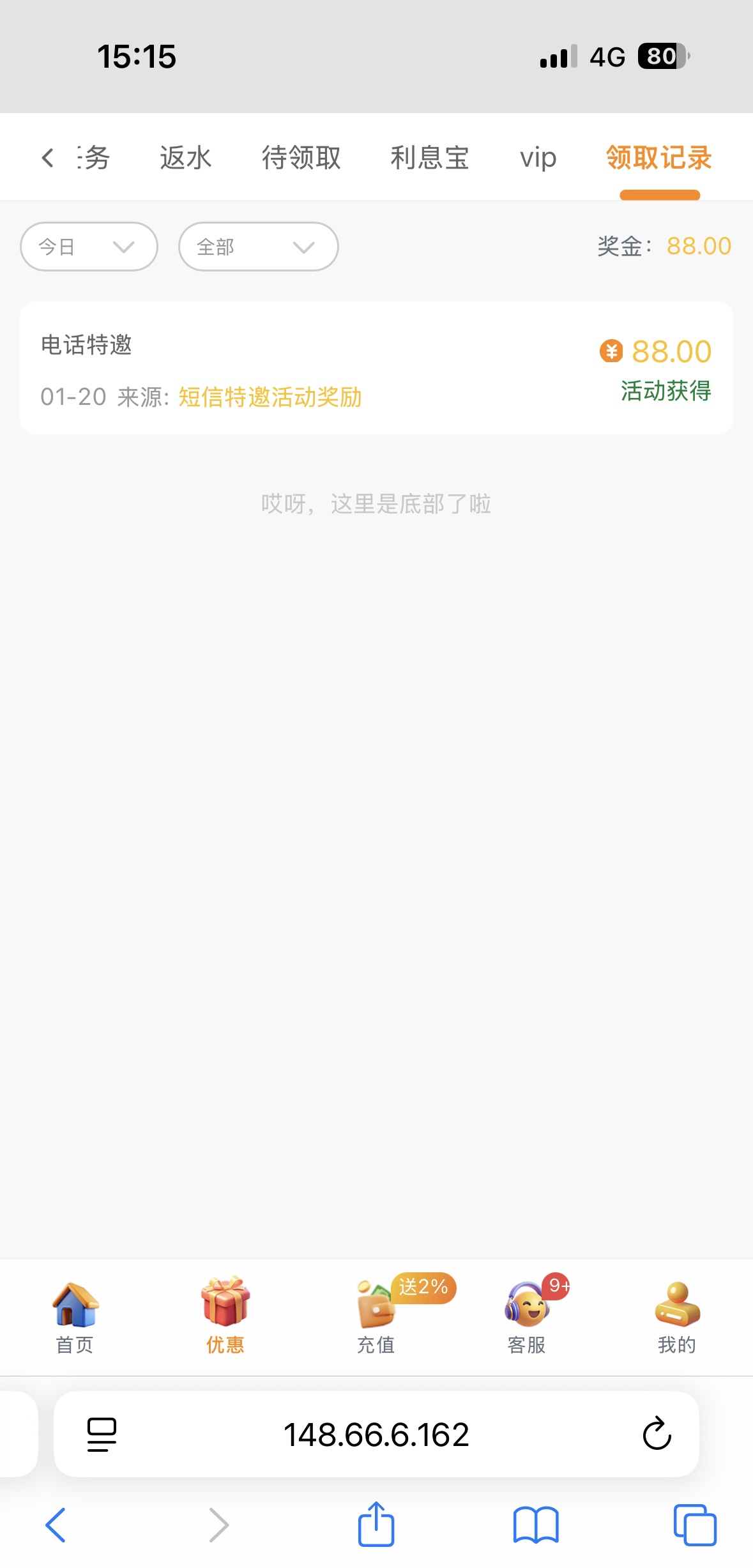Contact 客服 from bottom navigation
The height and width of the screenshot is (1568, 753).
526,1317
